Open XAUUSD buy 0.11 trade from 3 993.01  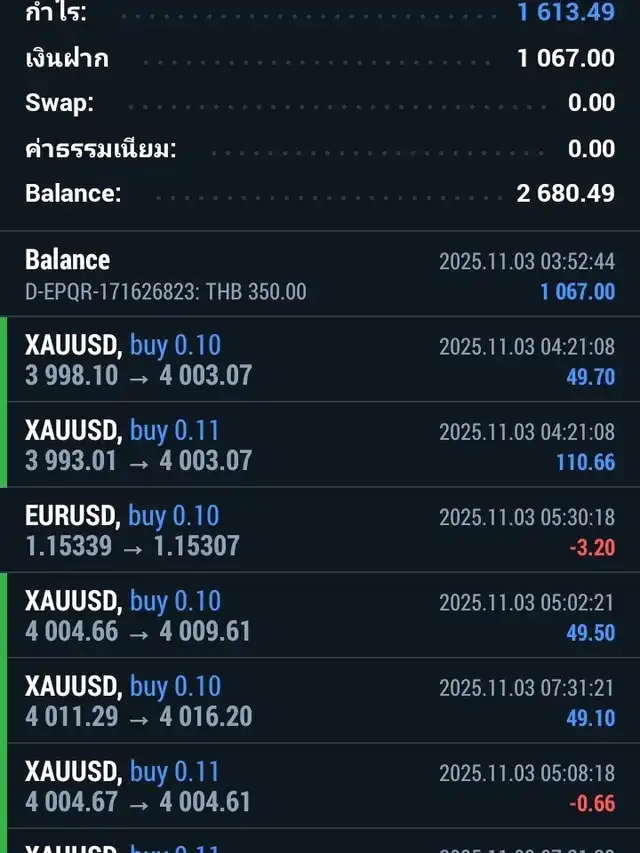click(x=320, y=445)
